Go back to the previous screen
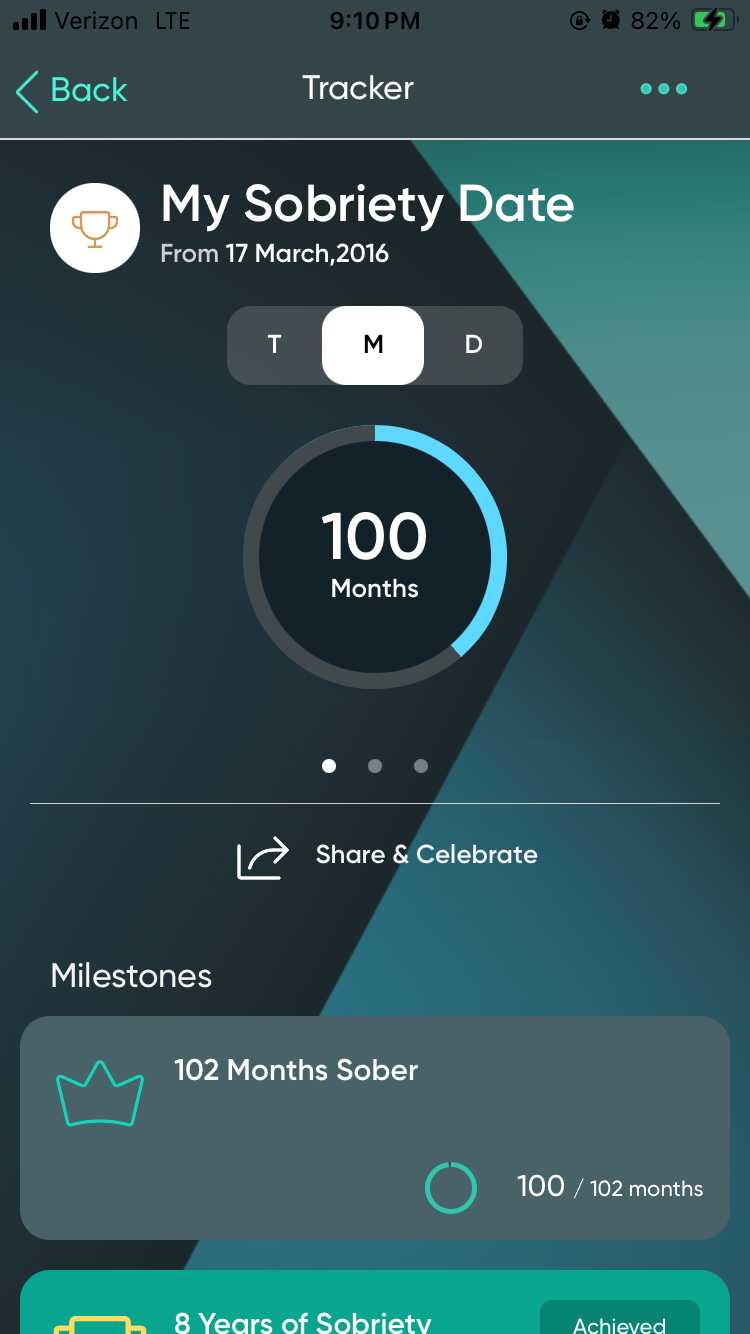The height and width of the screenshot is (1334, 750). (x=72, y=90)
